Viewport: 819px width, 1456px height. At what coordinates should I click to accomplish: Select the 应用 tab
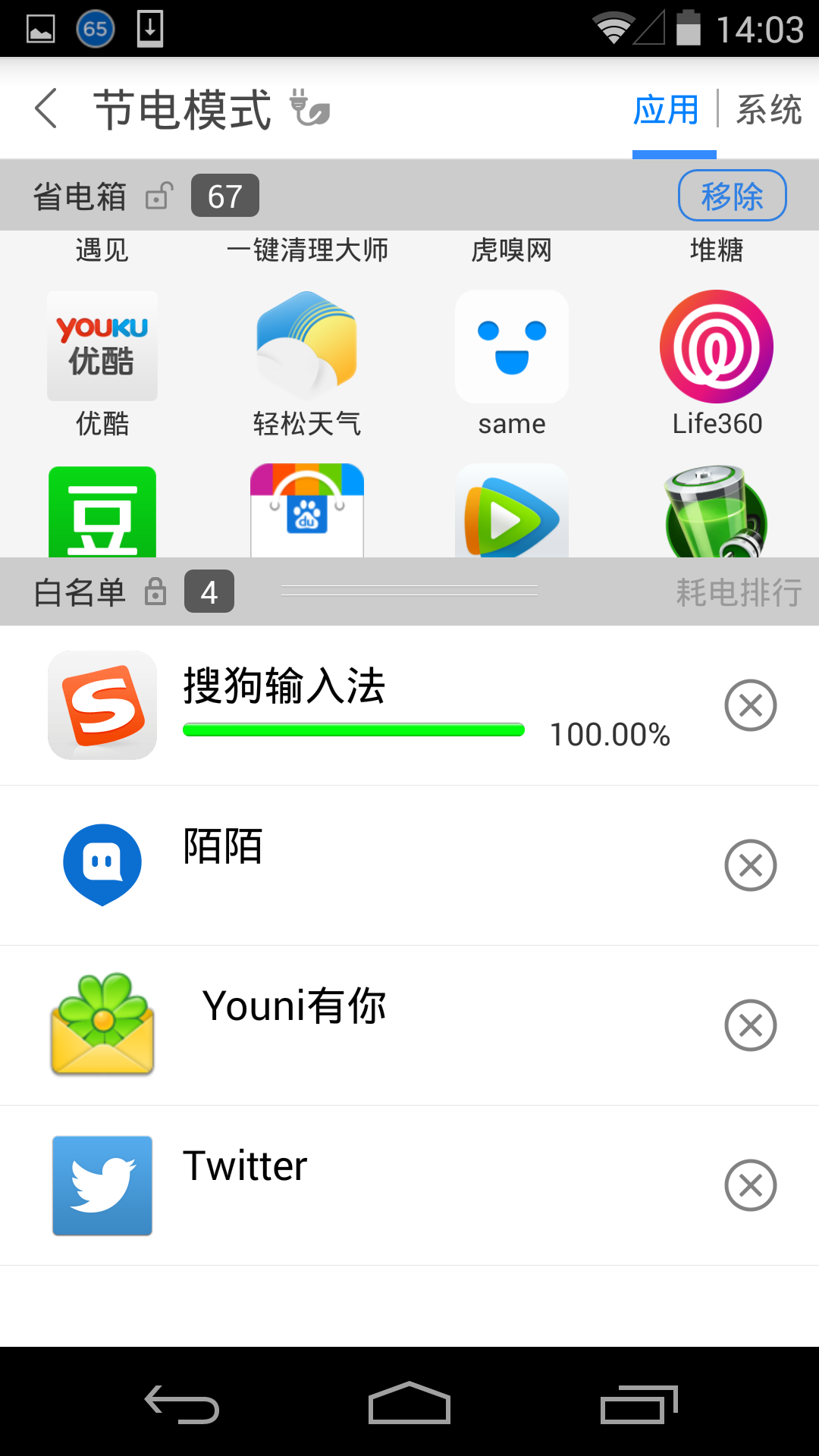pyautogui.click(x=666, y=108)
